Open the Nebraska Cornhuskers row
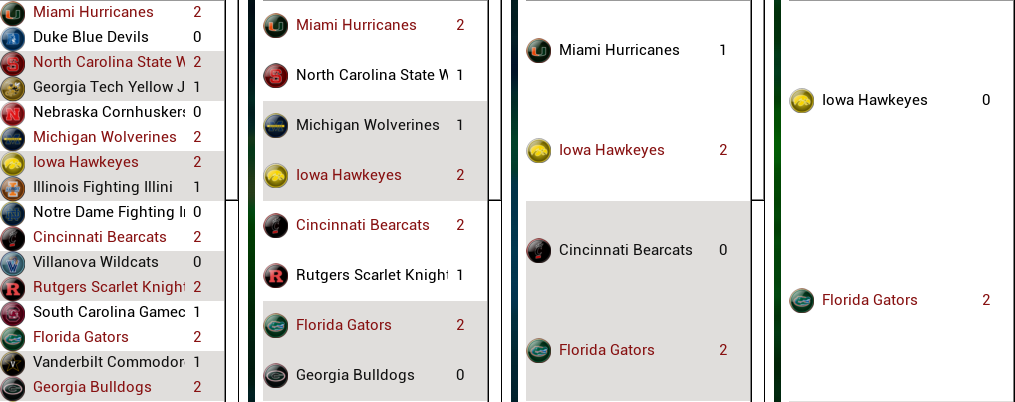This screenshot has width=1015, height=402. click(108, 112)
